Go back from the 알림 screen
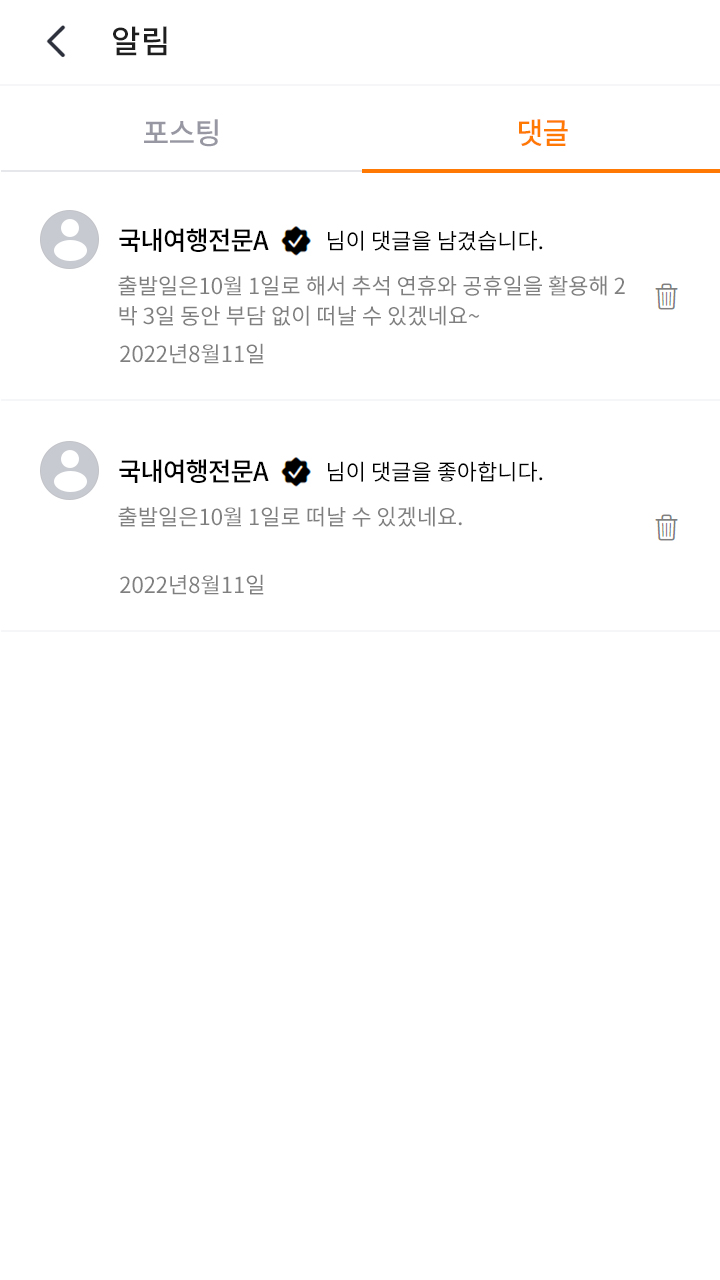720x1280 pixels. pos(57,42)
